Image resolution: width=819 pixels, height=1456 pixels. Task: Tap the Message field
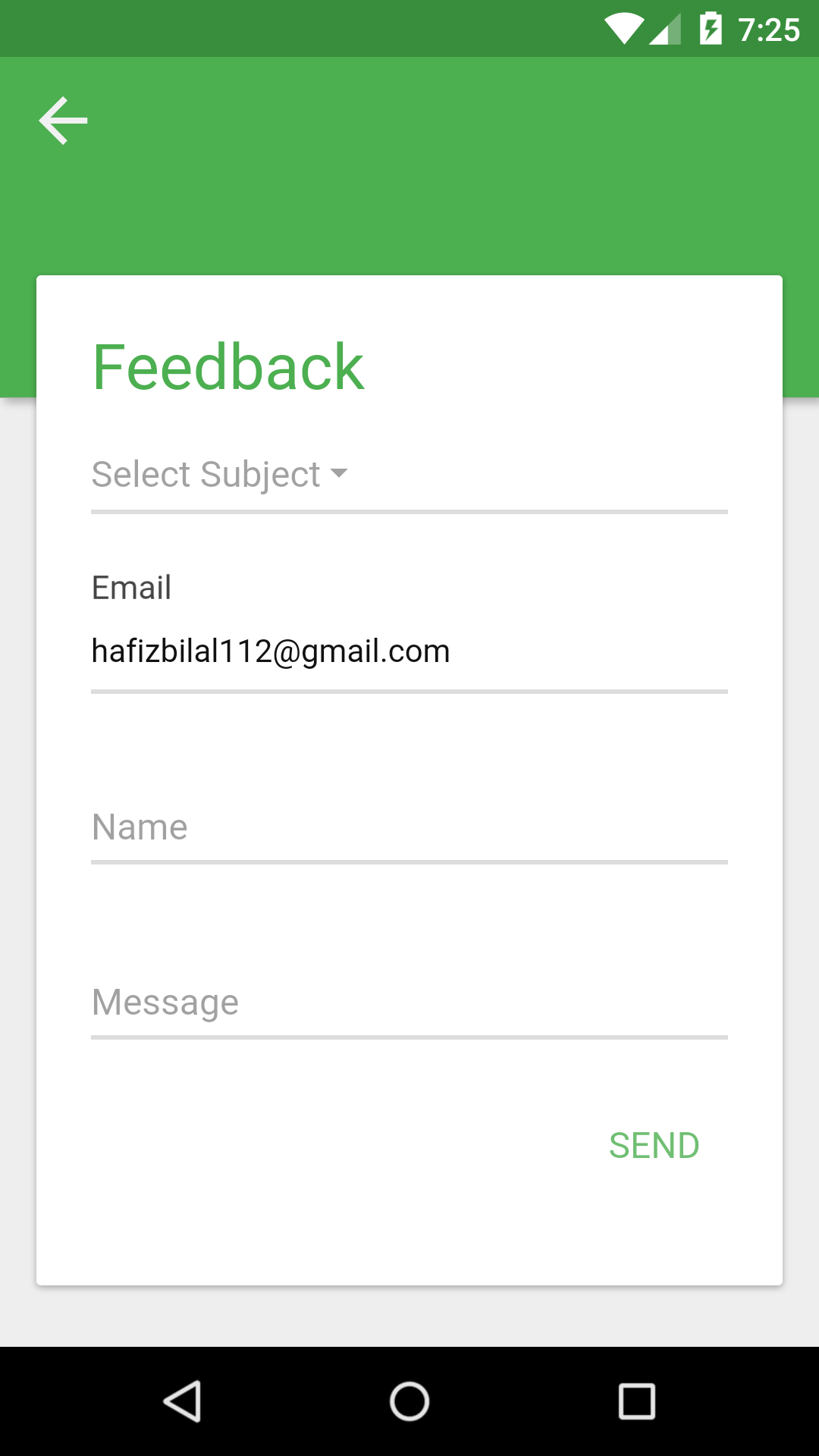tap(409, 1003)
